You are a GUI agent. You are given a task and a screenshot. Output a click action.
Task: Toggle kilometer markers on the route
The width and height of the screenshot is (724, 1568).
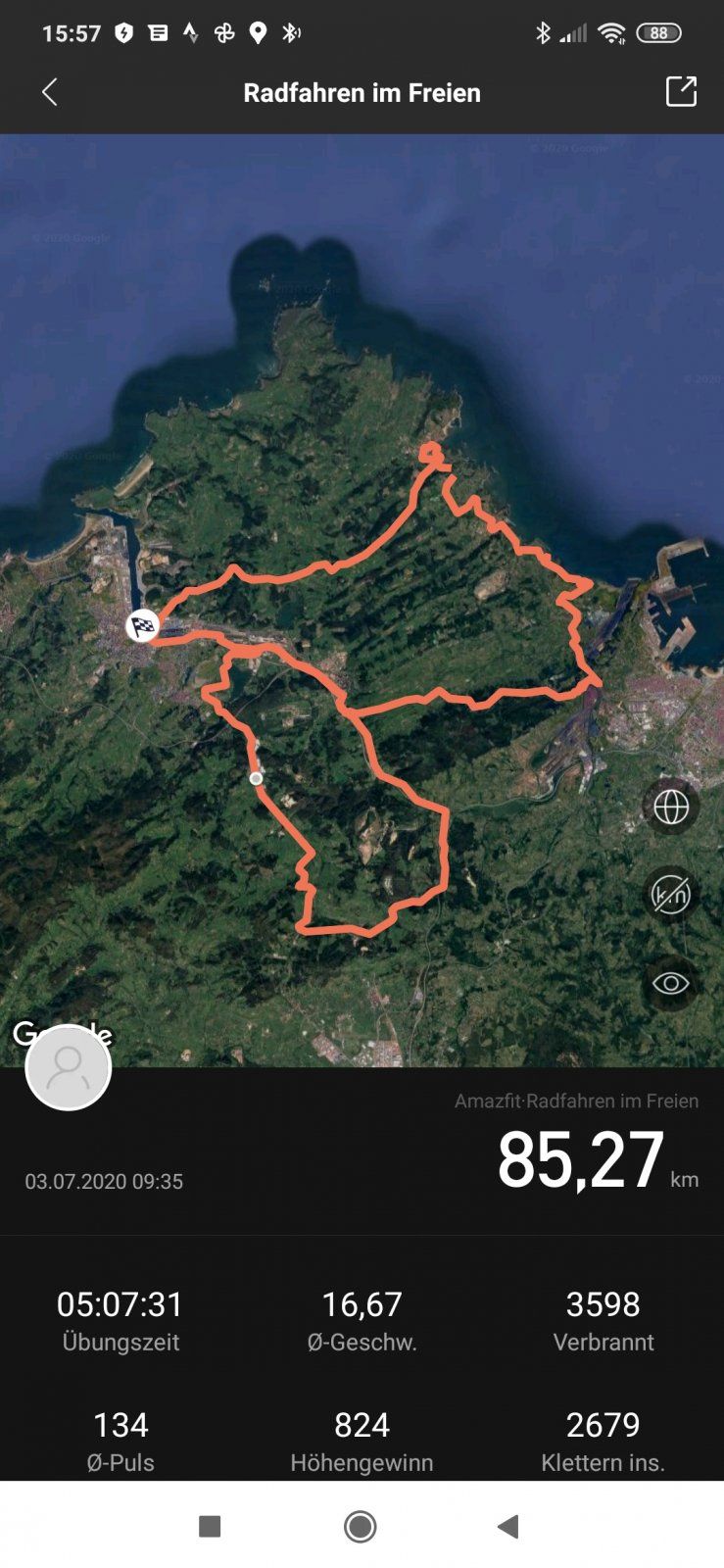click(671, 894)
